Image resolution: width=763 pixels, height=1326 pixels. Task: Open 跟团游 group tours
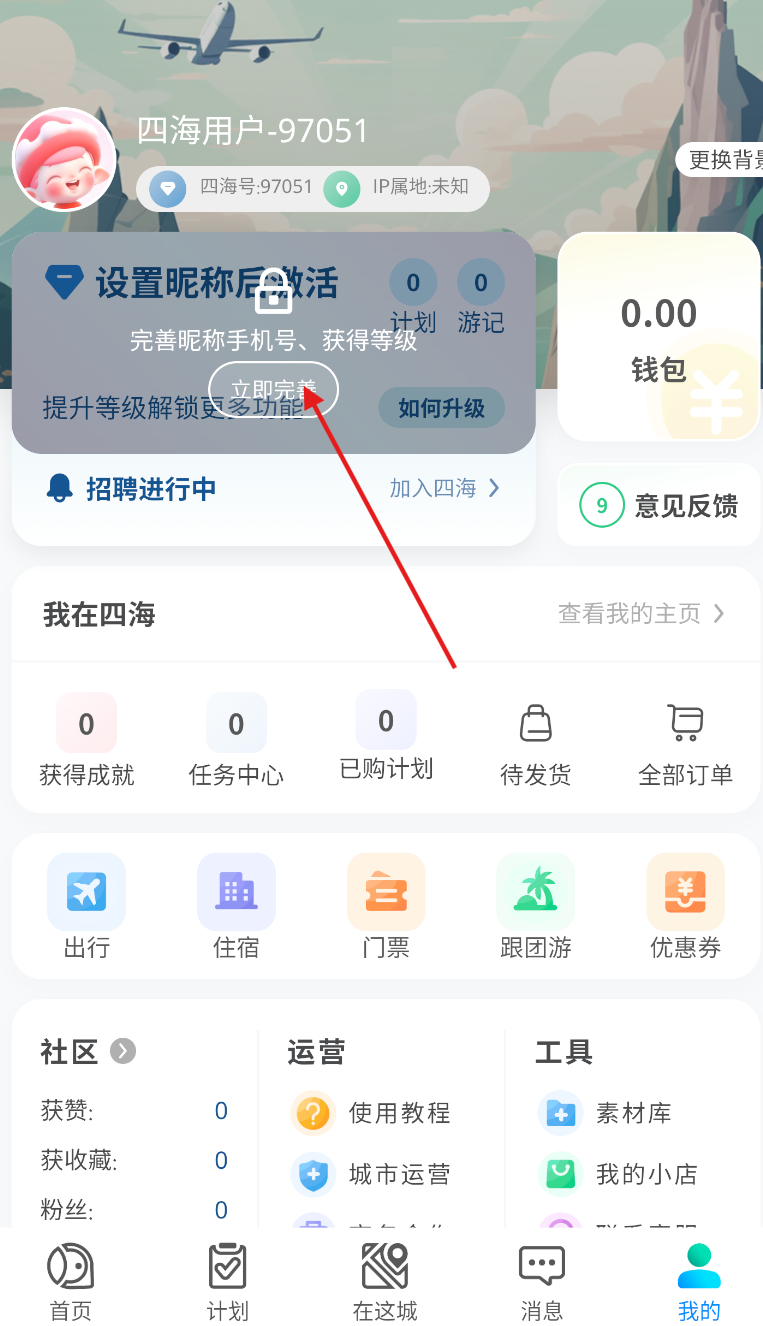click(x=536, y=906)
